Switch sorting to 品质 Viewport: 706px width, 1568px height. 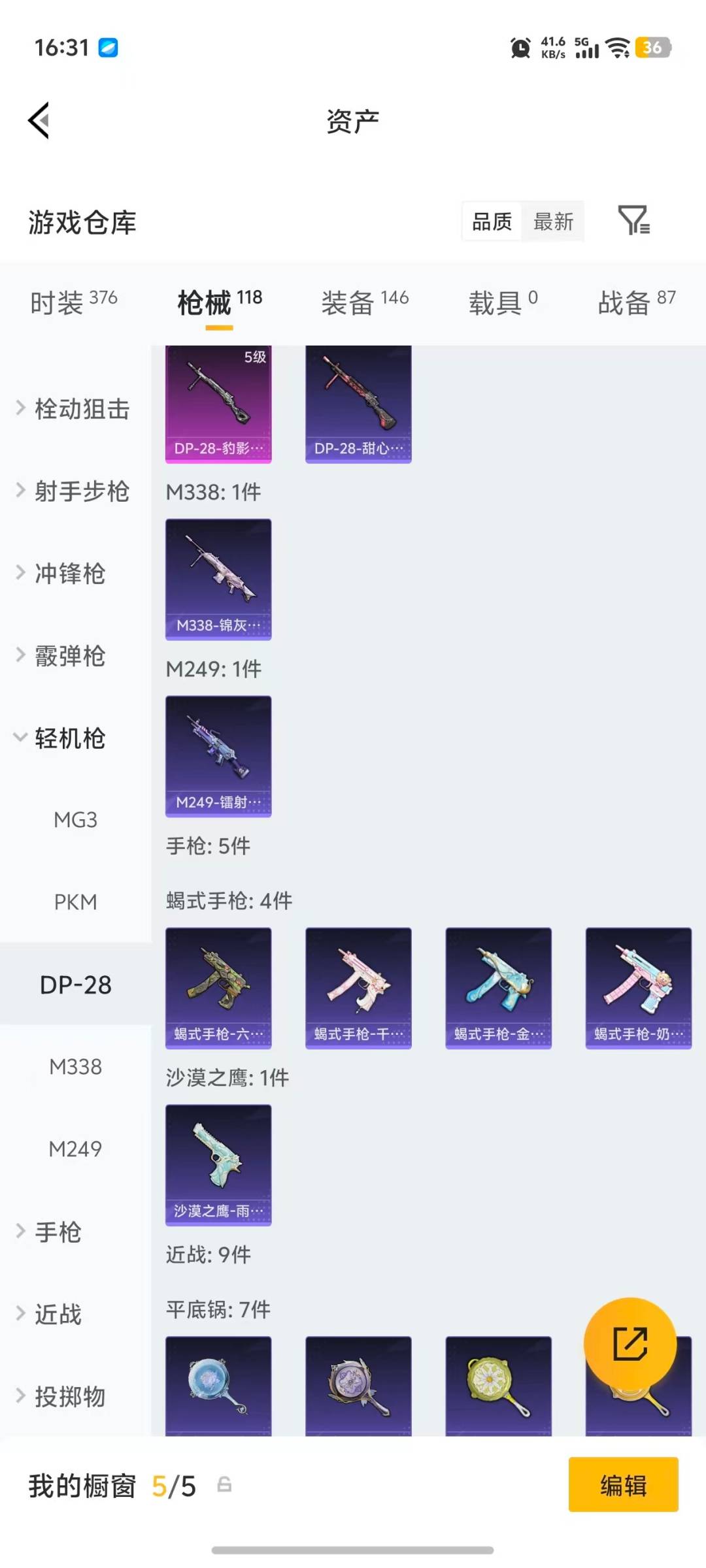(x=490, y=222)
